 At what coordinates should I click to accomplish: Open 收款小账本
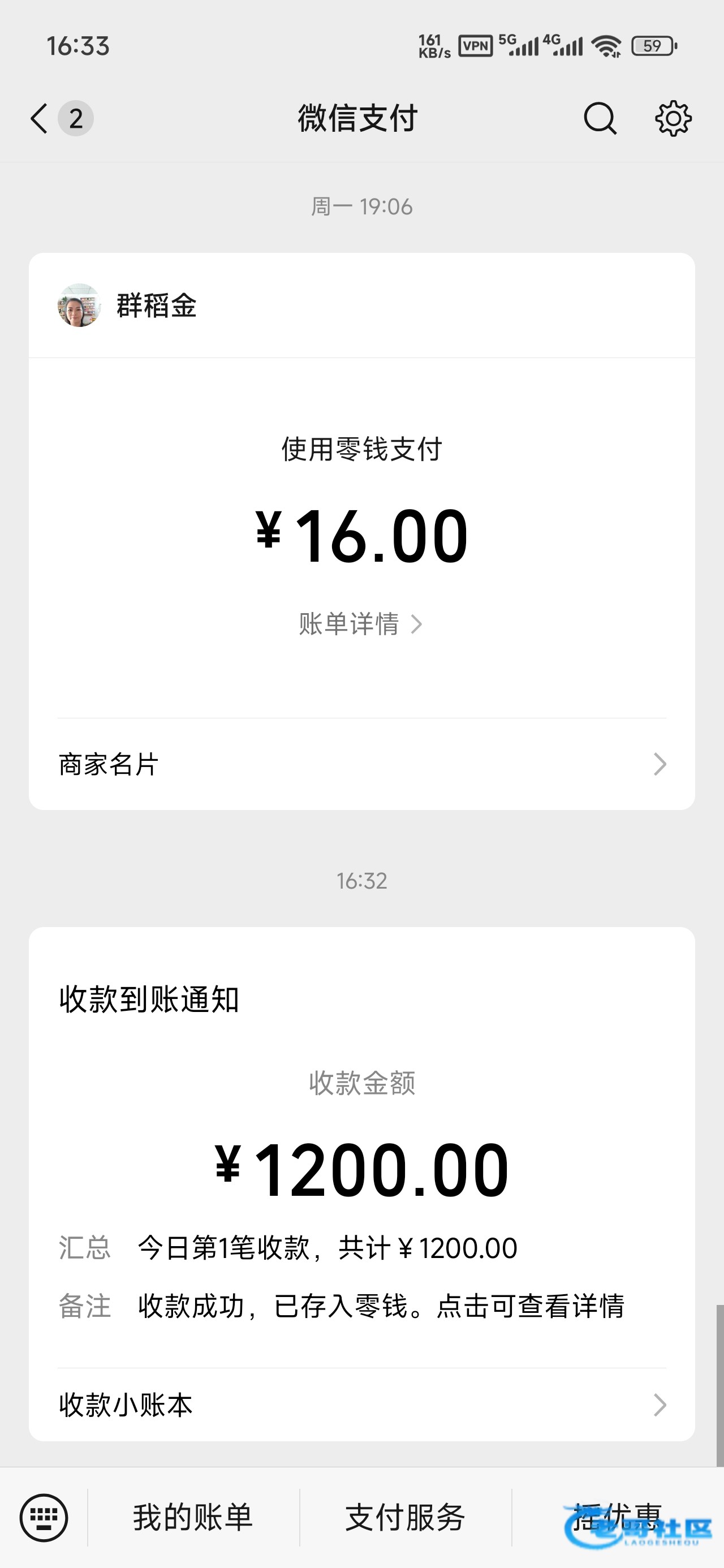coord(361,1405)
